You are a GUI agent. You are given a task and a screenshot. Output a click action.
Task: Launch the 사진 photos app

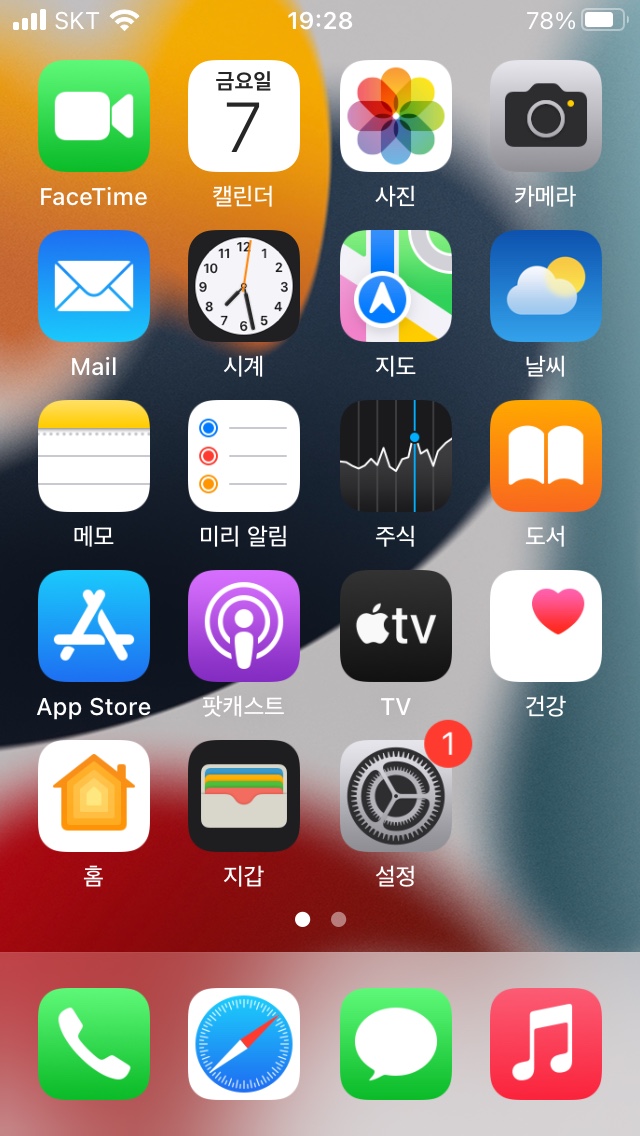pos(396,116)
